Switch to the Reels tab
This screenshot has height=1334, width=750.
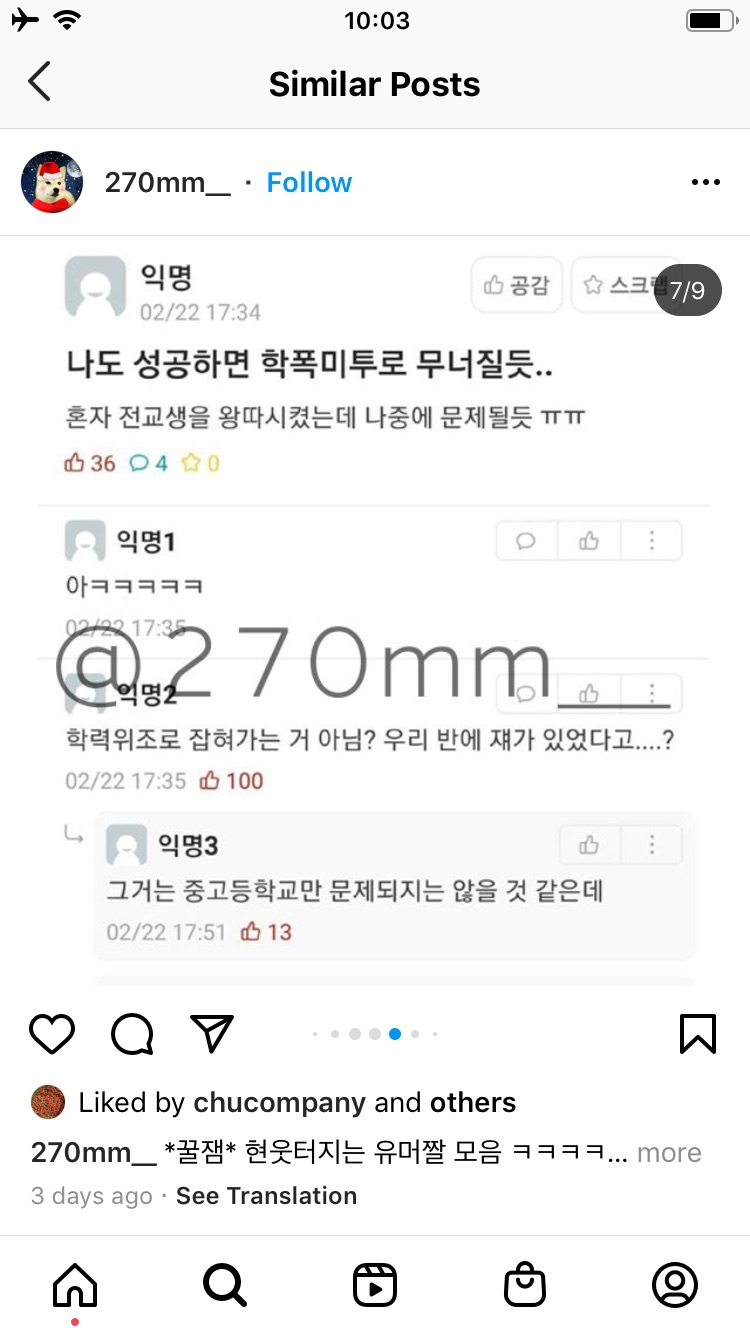375,1284
